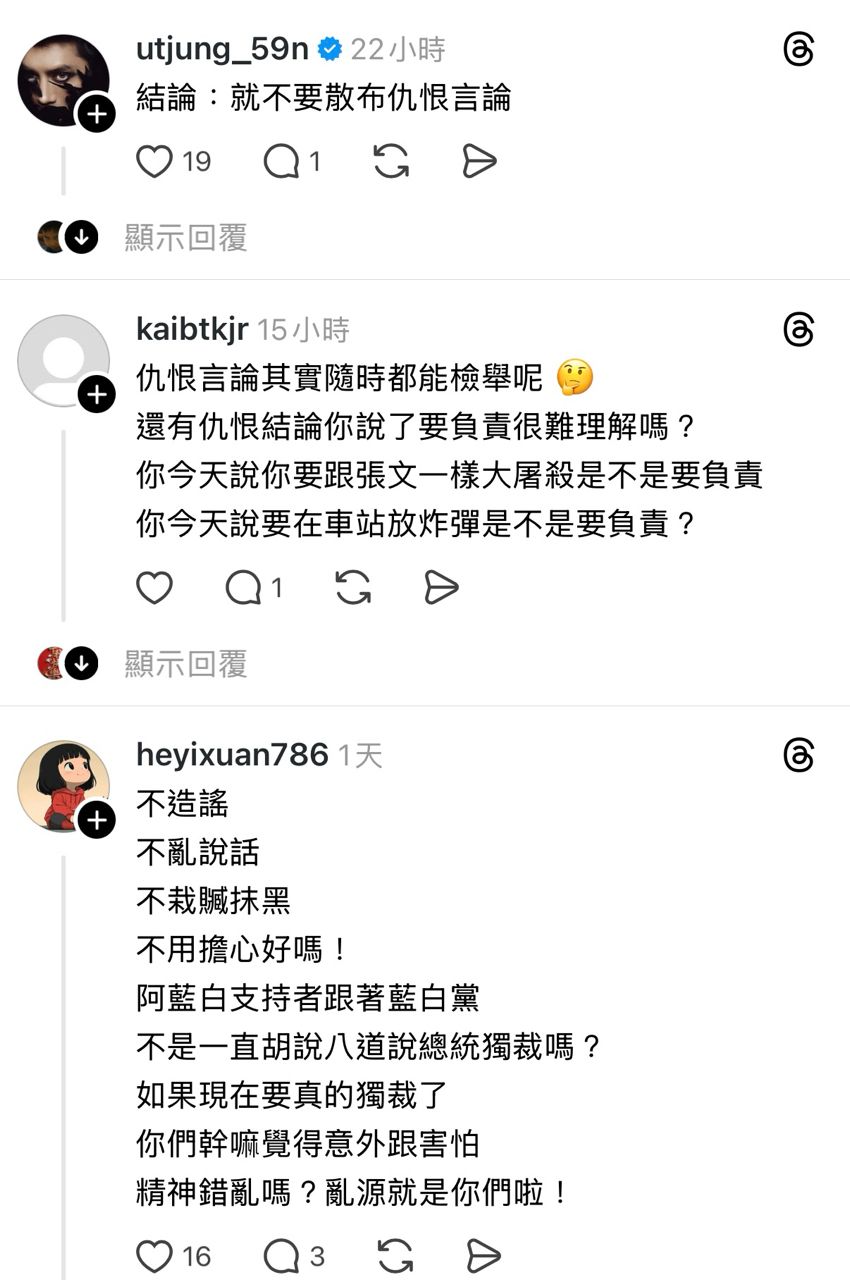Follow utjung_59n via avatar plus badge
The image size is (850, 1280).
click(97, 115)
